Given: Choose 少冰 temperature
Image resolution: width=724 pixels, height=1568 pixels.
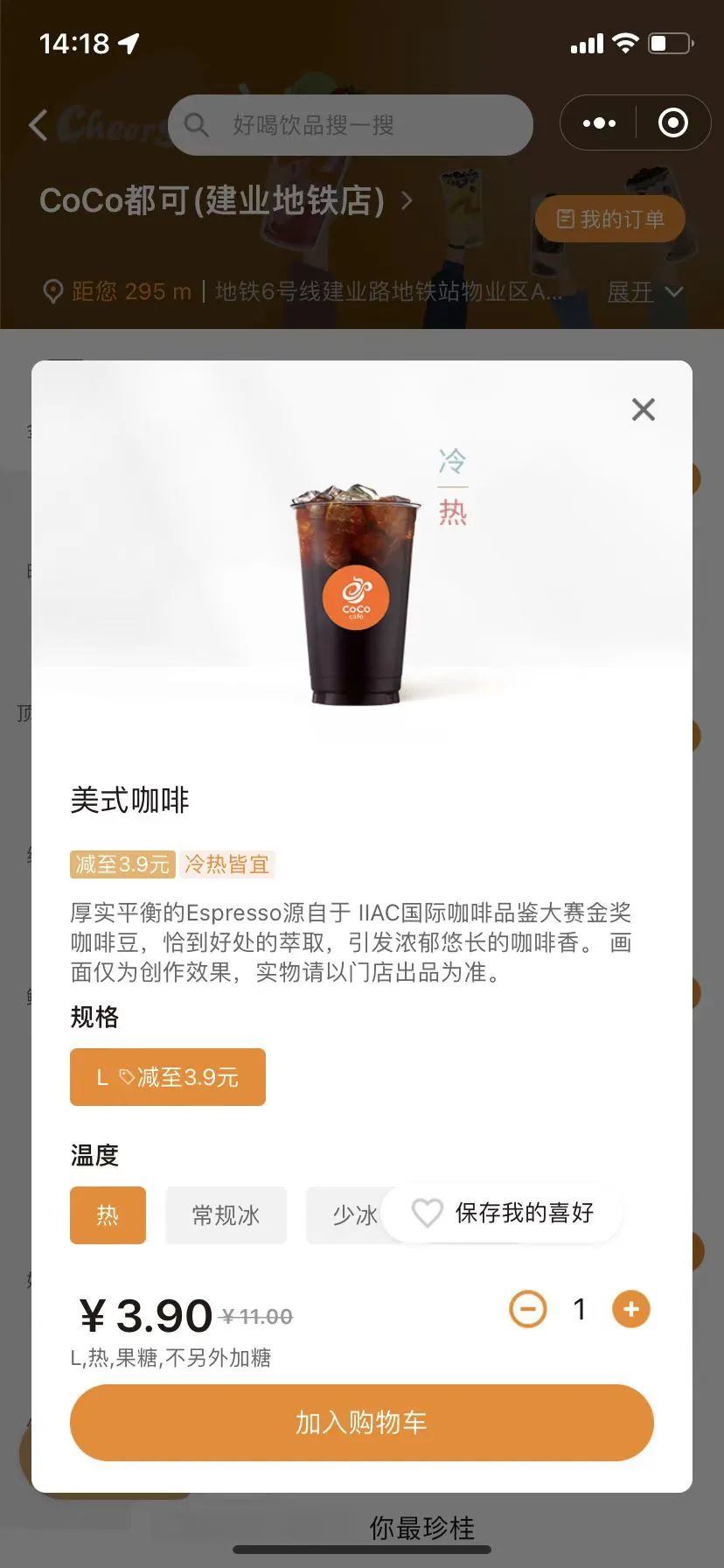Looking at the screenshot, I should [x=346, y=1215].
